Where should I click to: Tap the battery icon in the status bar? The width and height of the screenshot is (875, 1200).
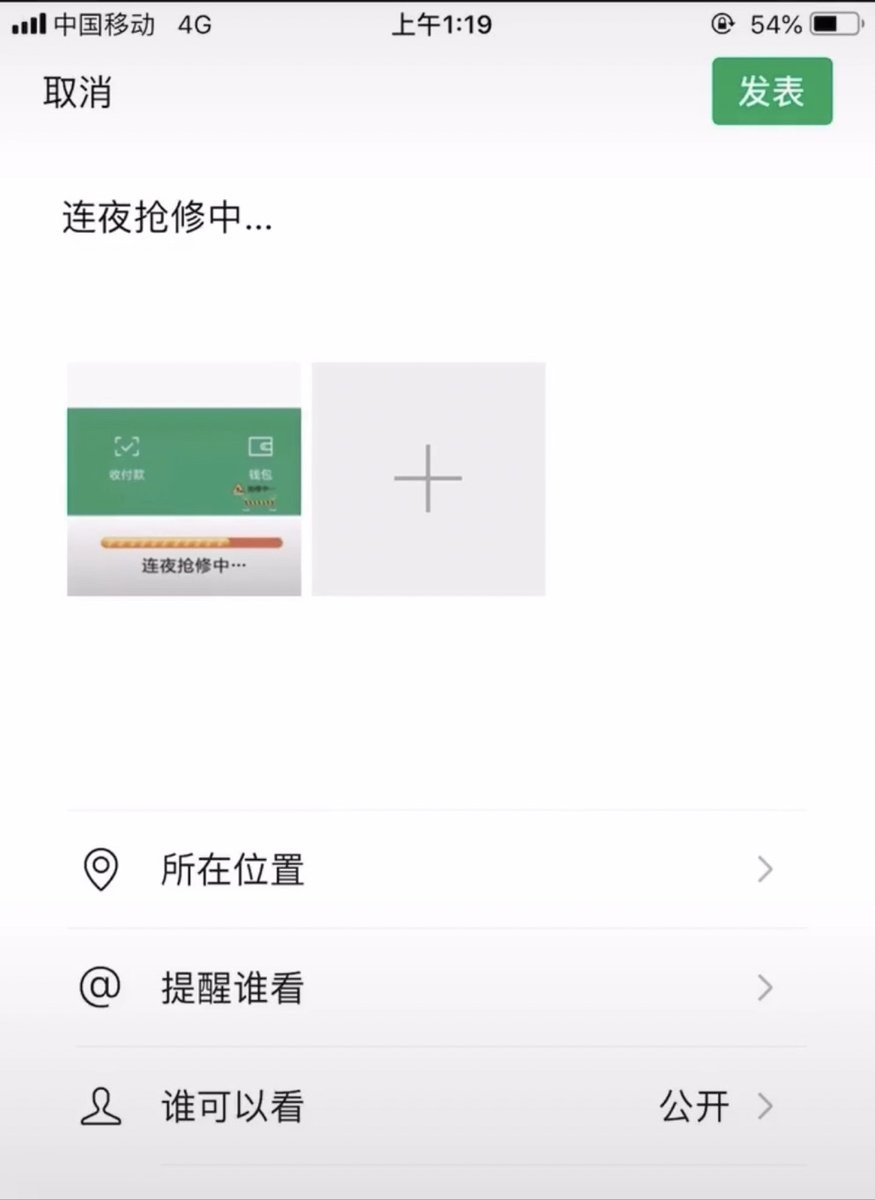(x=836, y=24)
